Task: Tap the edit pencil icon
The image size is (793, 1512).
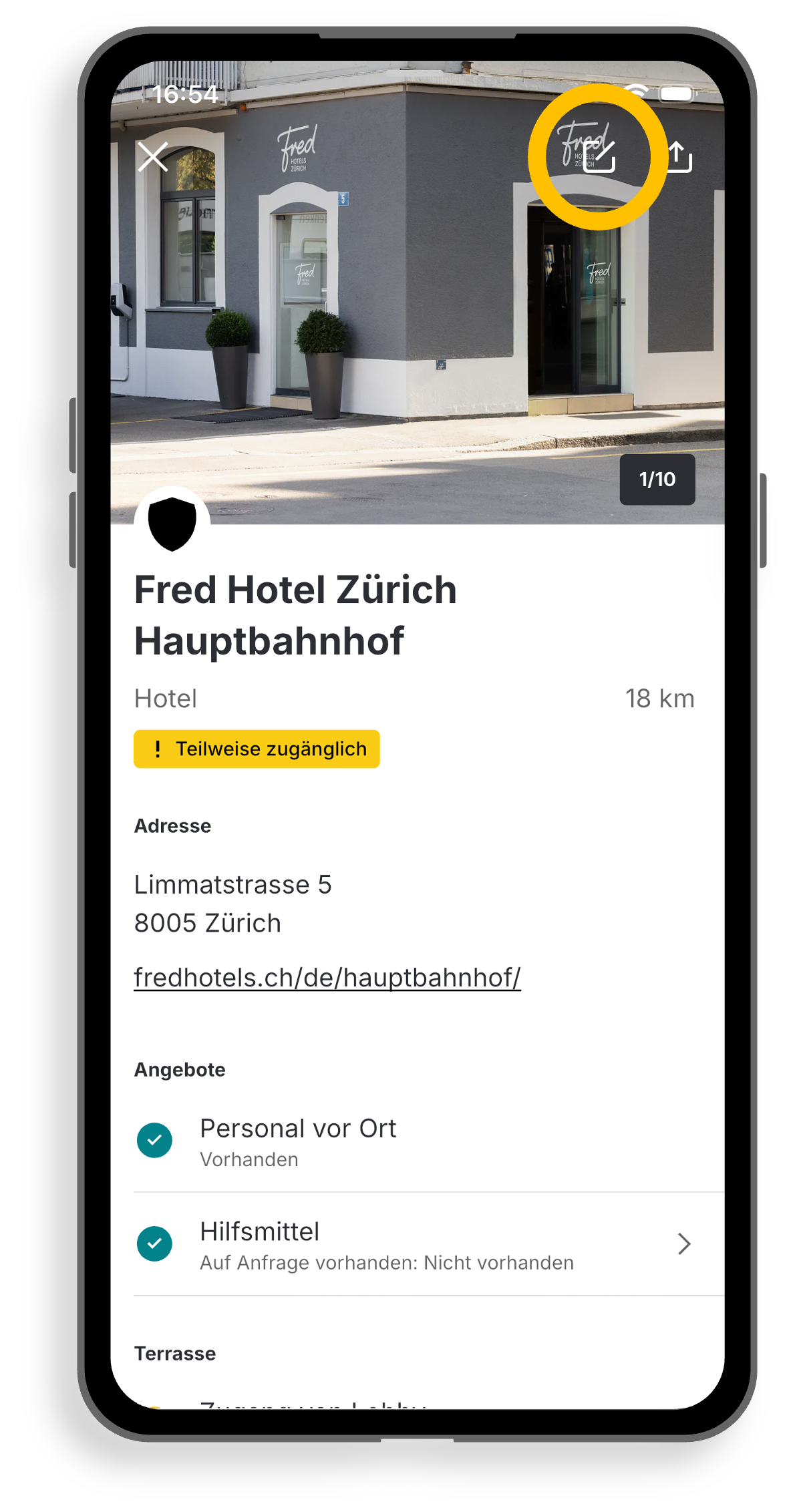Action: (599, 158)
